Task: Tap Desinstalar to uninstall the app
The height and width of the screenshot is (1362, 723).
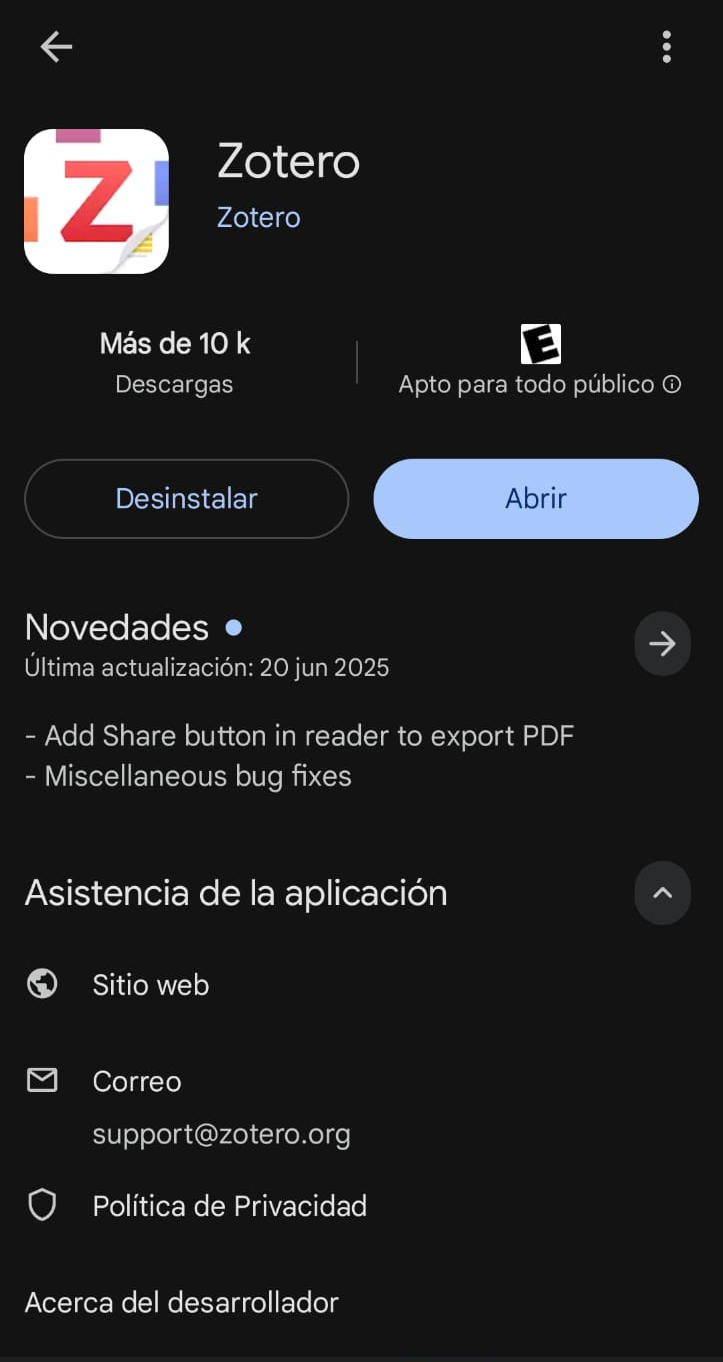Action: coord(186,499)
